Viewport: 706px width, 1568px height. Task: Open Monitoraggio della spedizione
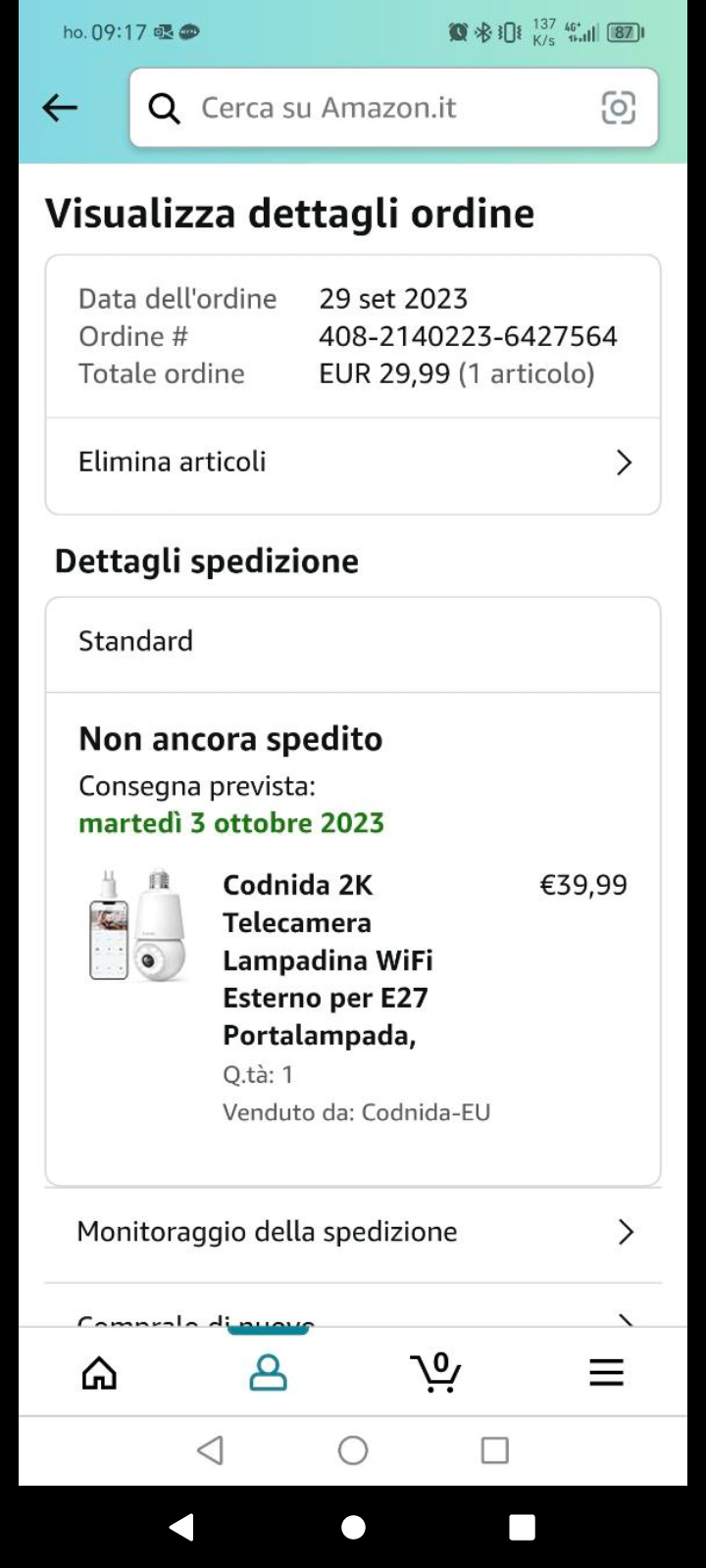point(353,1232)
